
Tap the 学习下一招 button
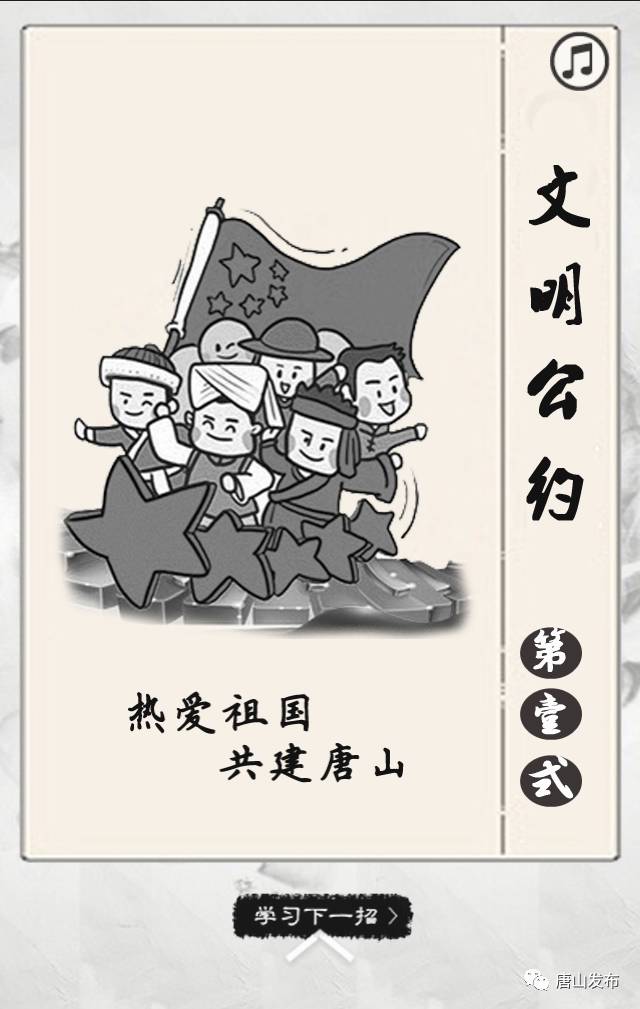[x=322, y=915]
